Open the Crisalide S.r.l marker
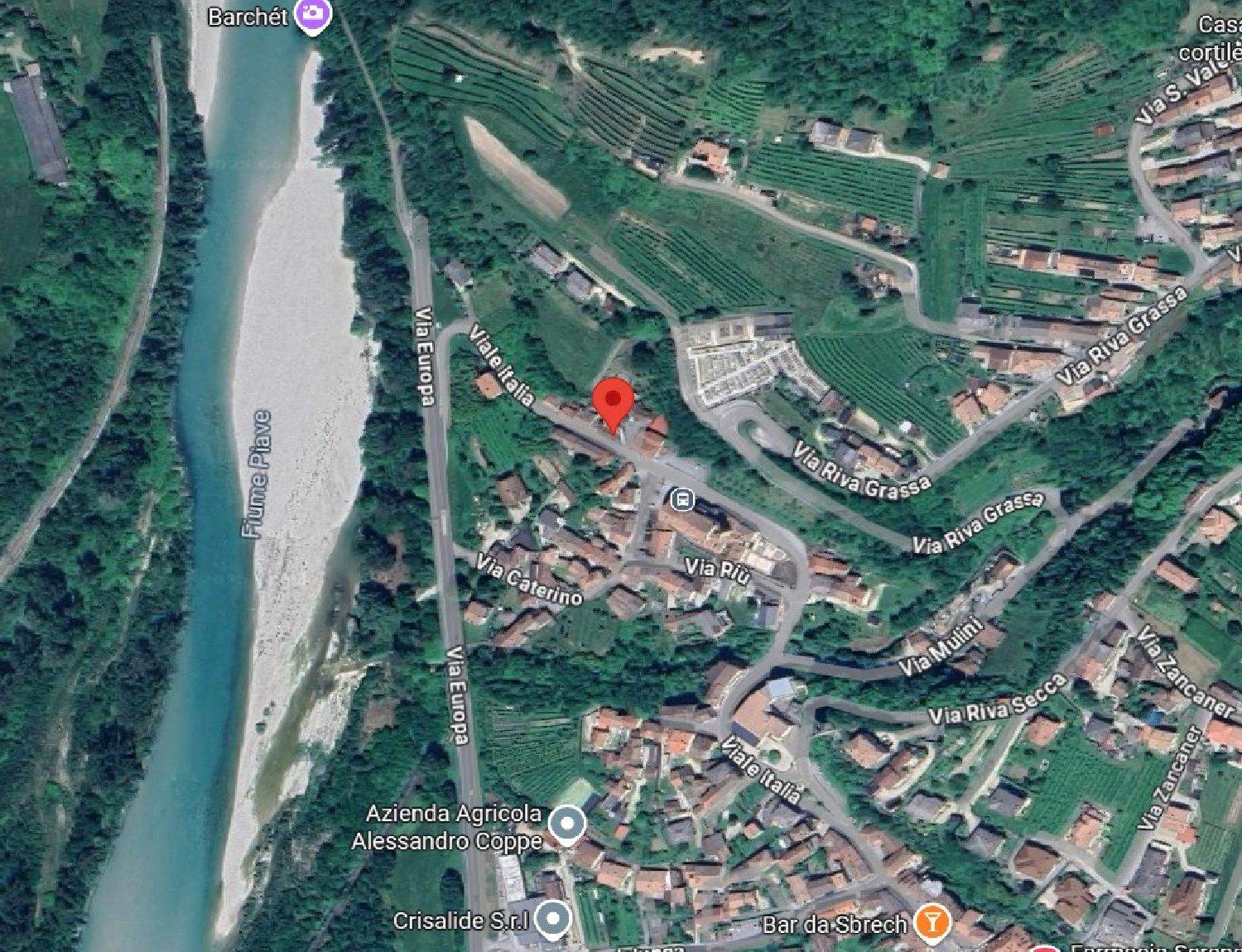 pos(553,919)
